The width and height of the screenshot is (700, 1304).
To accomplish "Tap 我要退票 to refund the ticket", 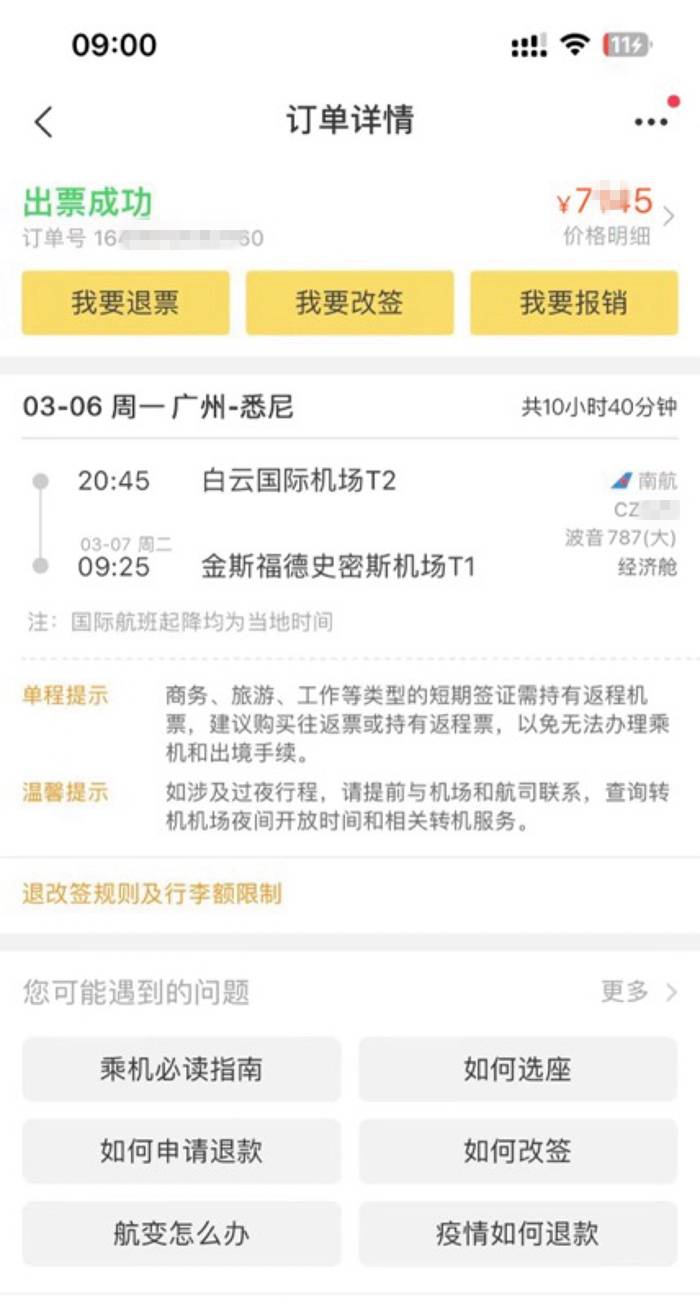I will pyautogui.click(x=125, y=303).
